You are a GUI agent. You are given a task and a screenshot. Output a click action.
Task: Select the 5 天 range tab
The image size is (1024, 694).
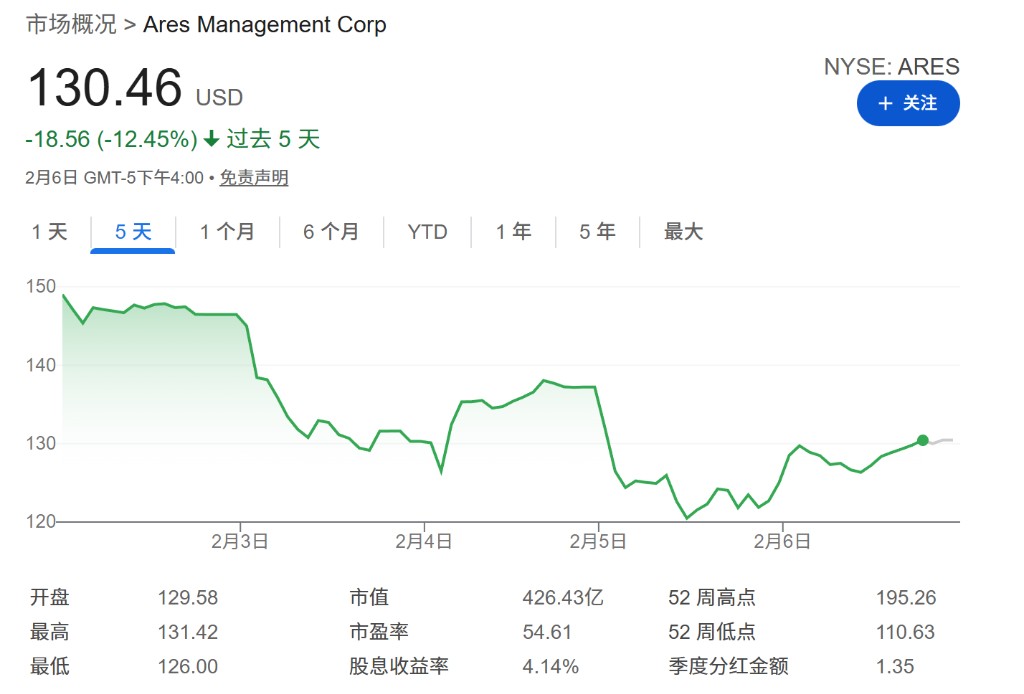(x=133, y=232)
